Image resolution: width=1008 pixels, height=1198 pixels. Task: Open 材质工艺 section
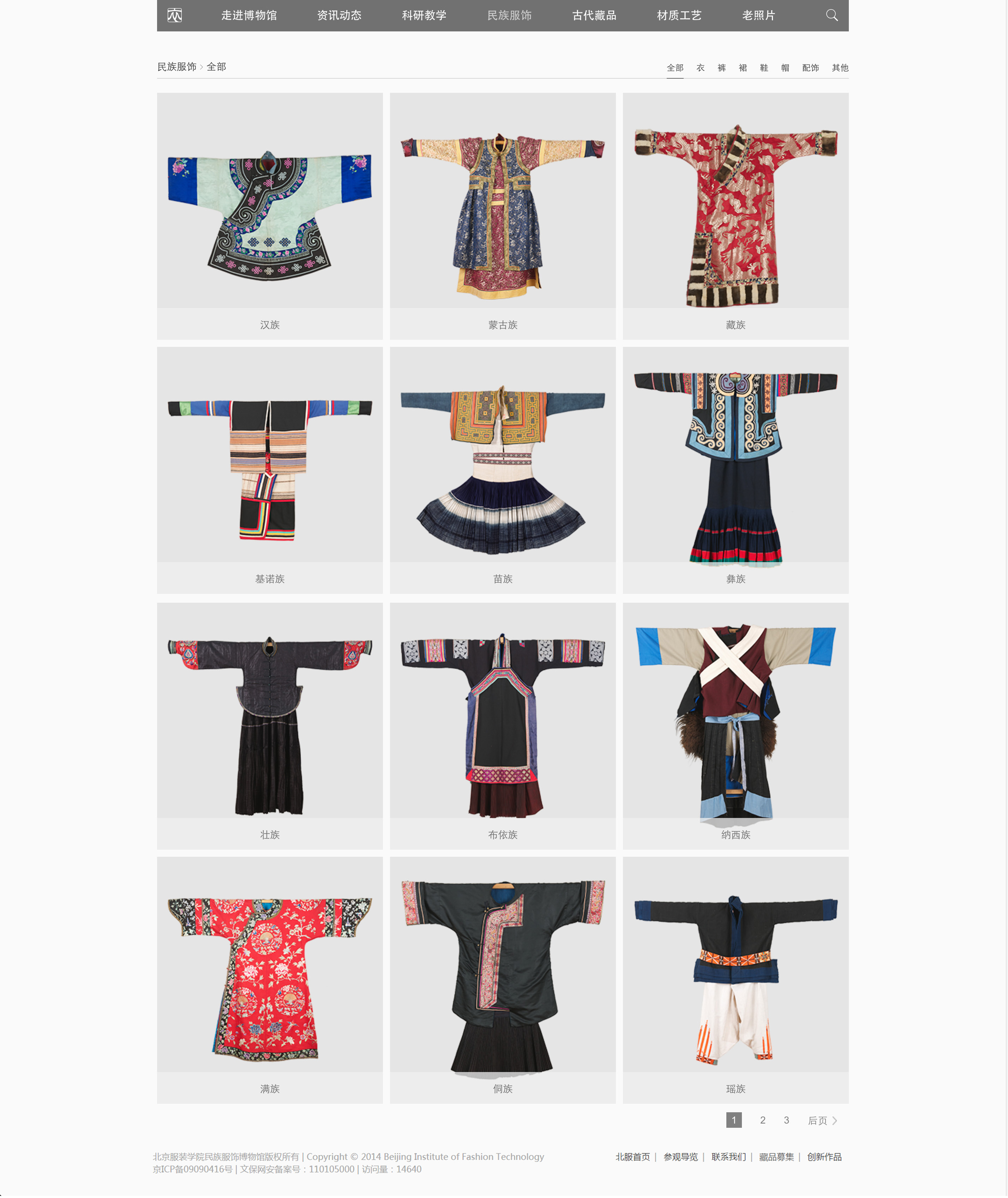coord(679,16)
